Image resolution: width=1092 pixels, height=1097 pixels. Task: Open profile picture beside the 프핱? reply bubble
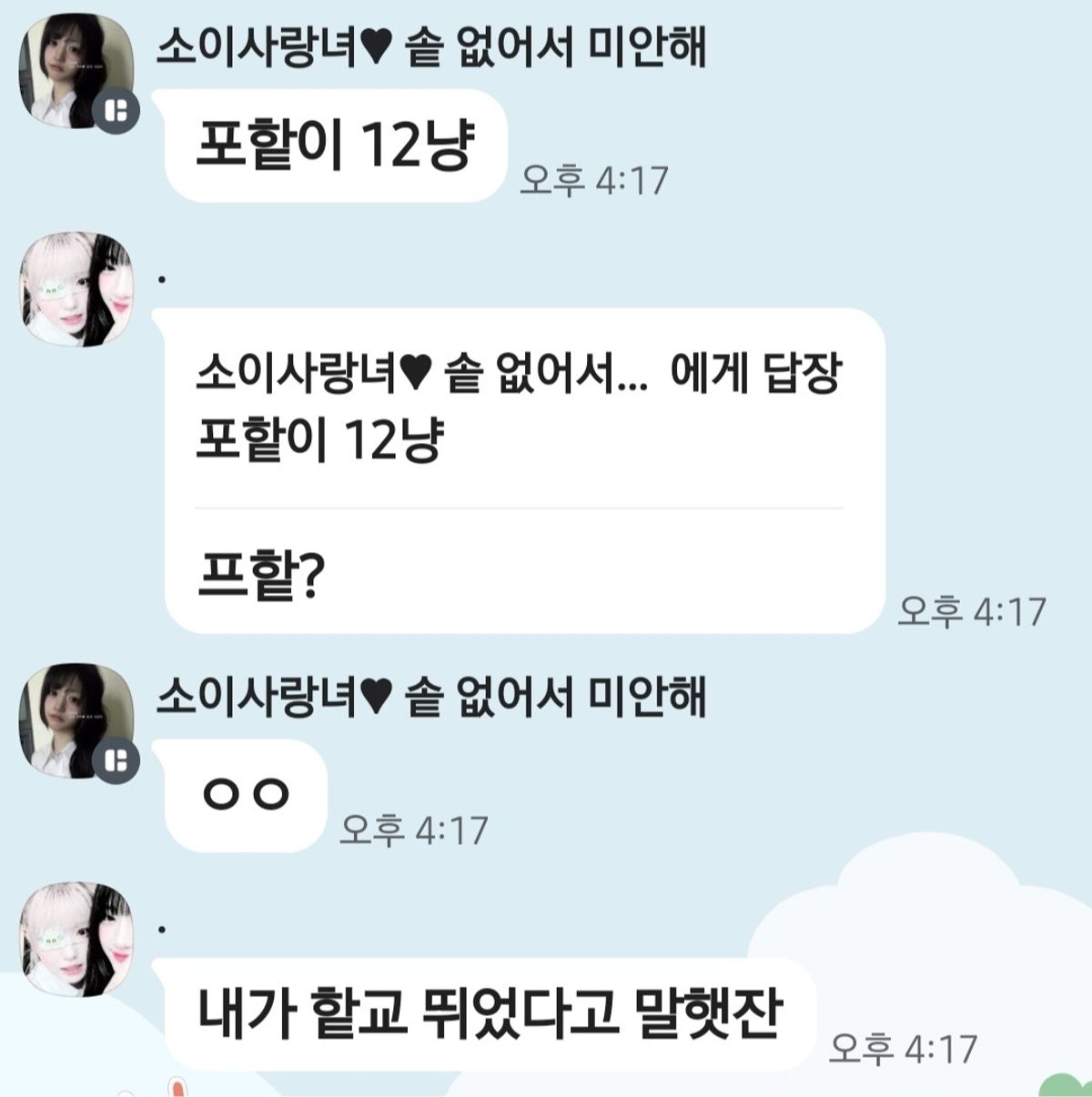[x=76, y=289]
